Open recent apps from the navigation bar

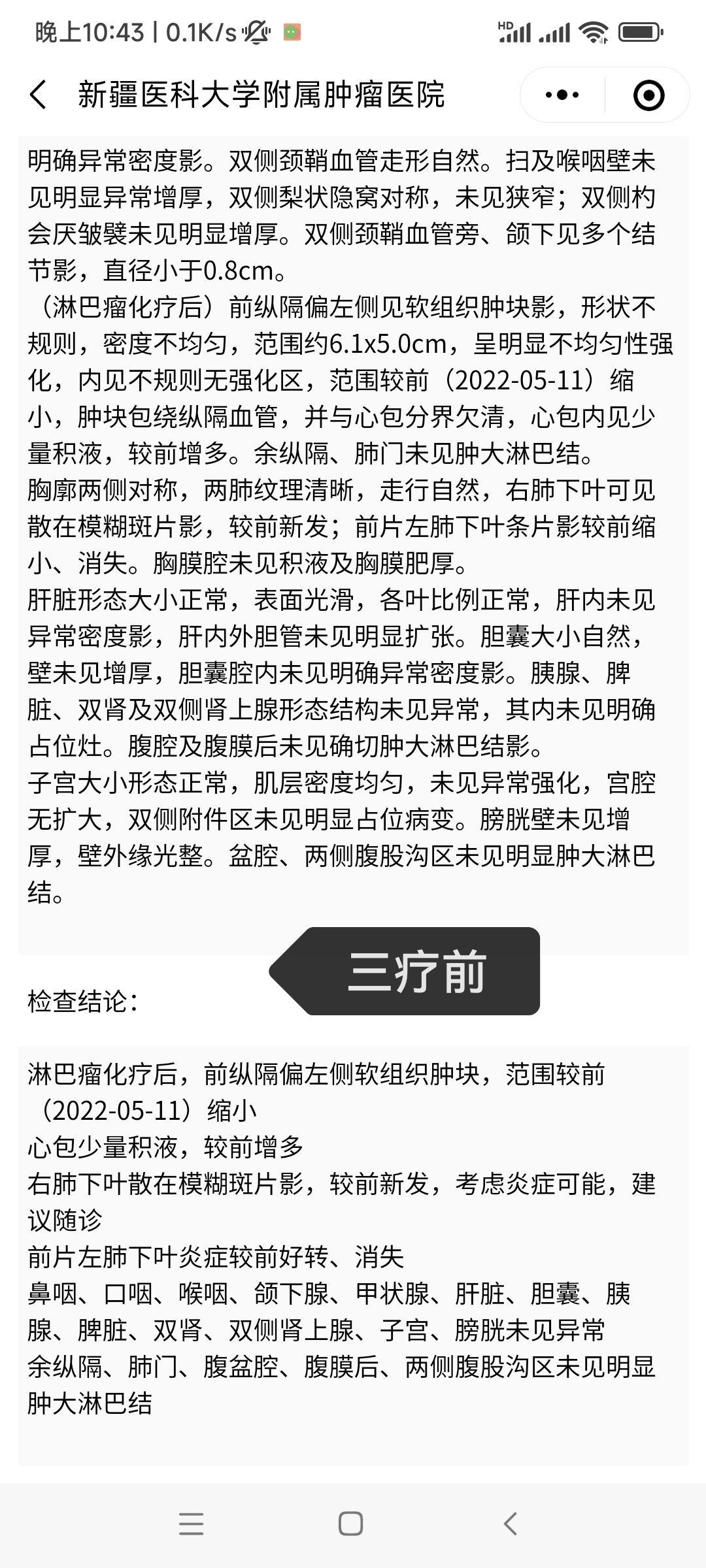(x=191, y=1523)
